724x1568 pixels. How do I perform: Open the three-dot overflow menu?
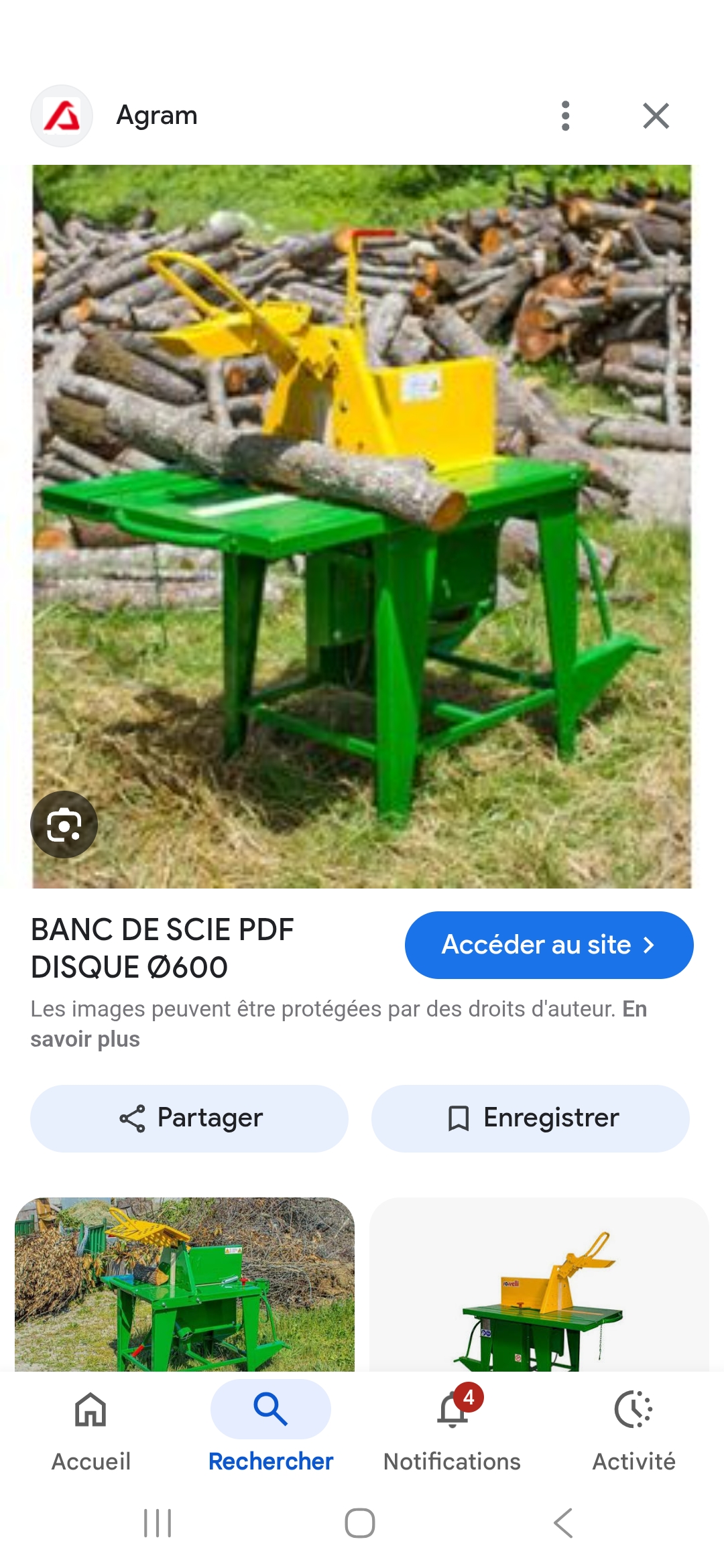(x=566, y=115)
